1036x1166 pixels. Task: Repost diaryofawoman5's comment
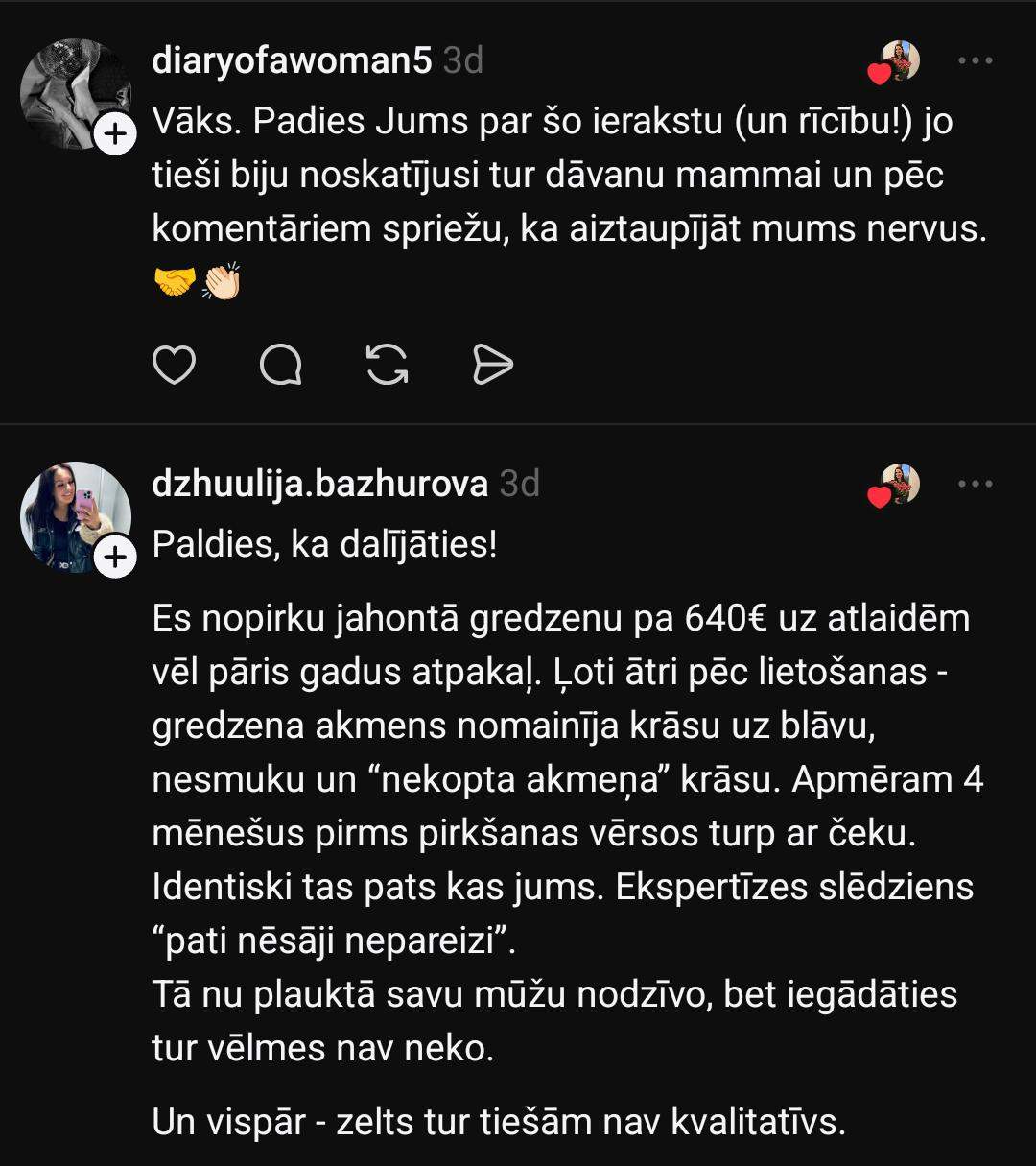coord(388,365)
